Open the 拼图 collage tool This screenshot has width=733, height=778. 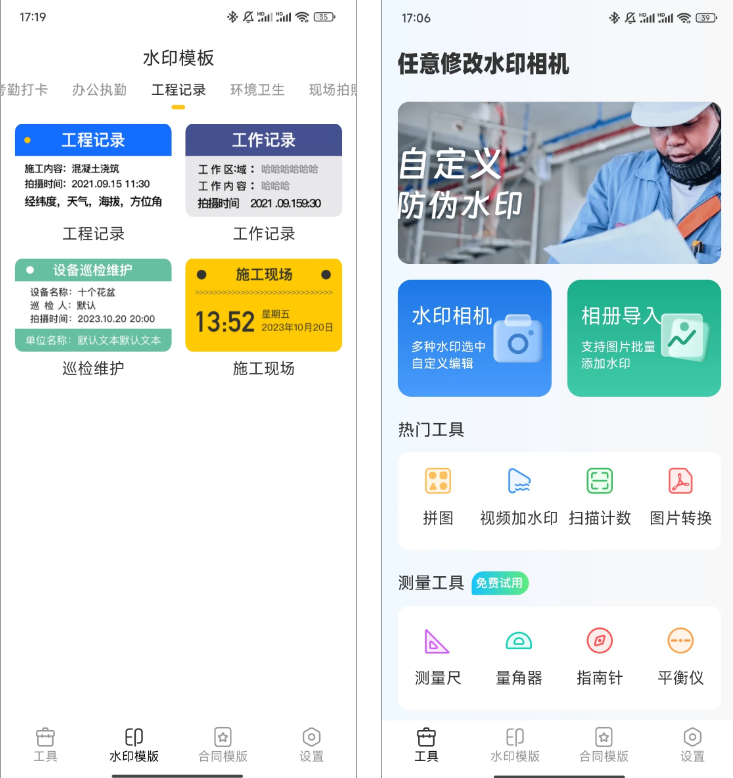438,496
